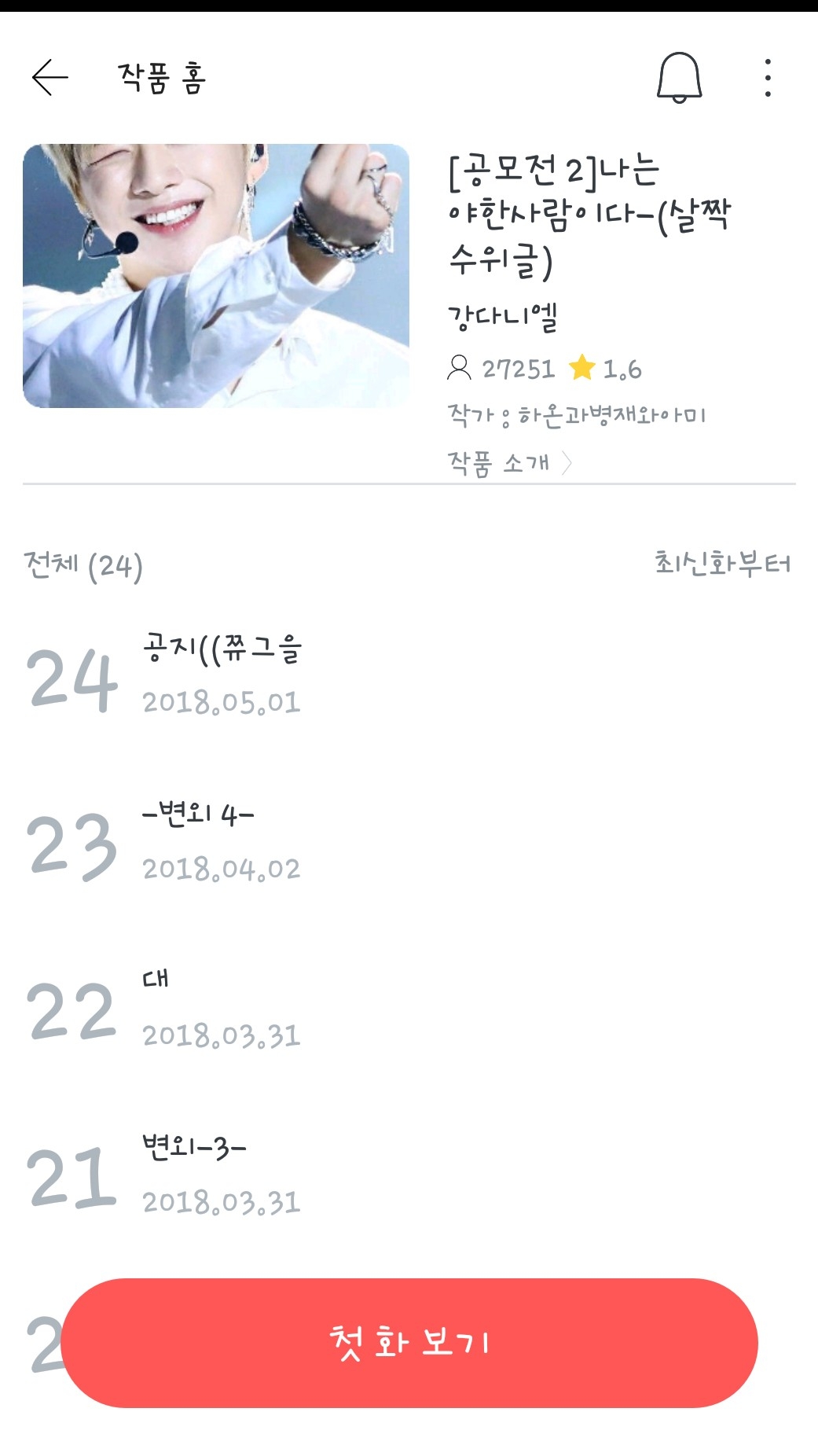The image size is (818, 1456).
Task: Open the three-dot overflow menu
Action: point(768,78)
